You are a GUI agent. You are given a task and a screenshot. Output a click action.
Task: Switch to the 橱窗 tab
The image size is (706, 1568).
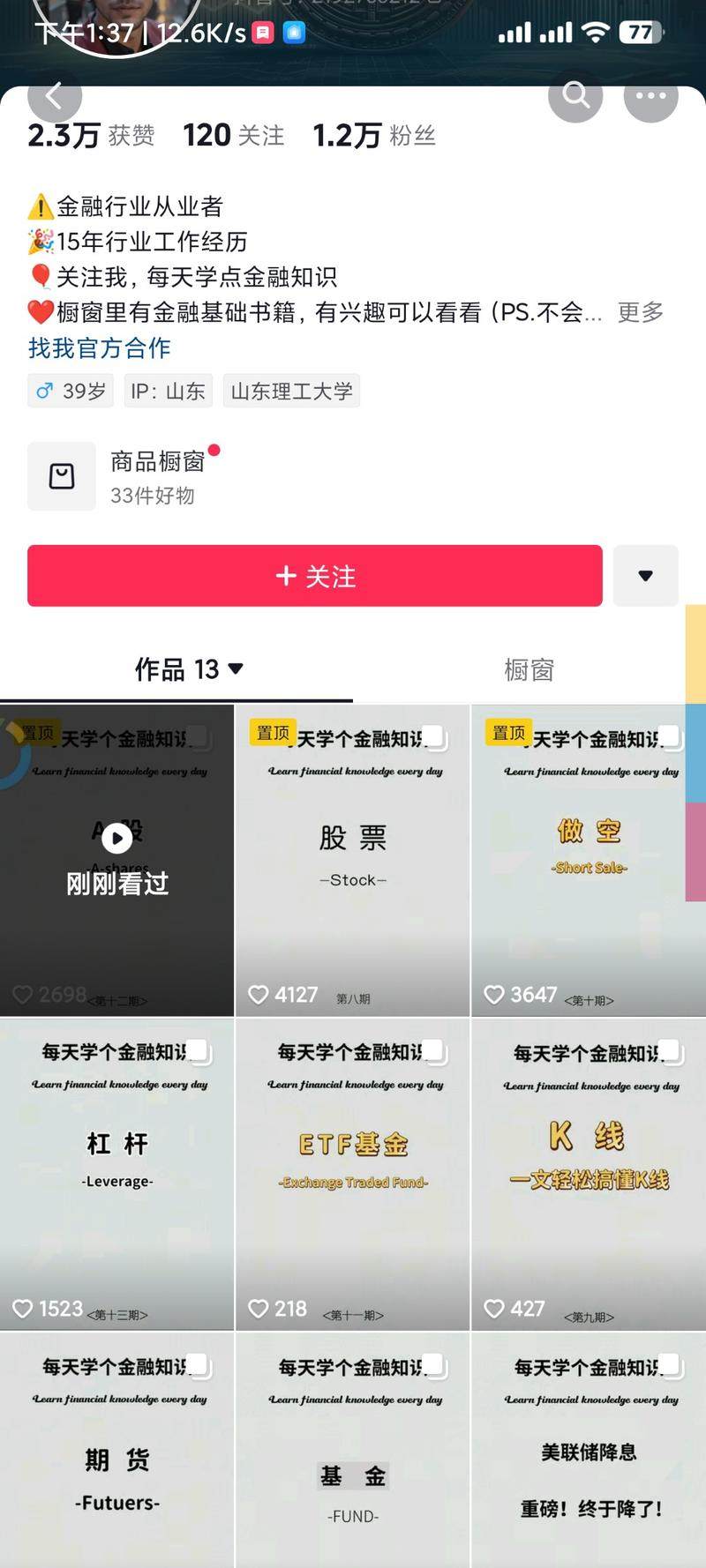tap(529, 670)
